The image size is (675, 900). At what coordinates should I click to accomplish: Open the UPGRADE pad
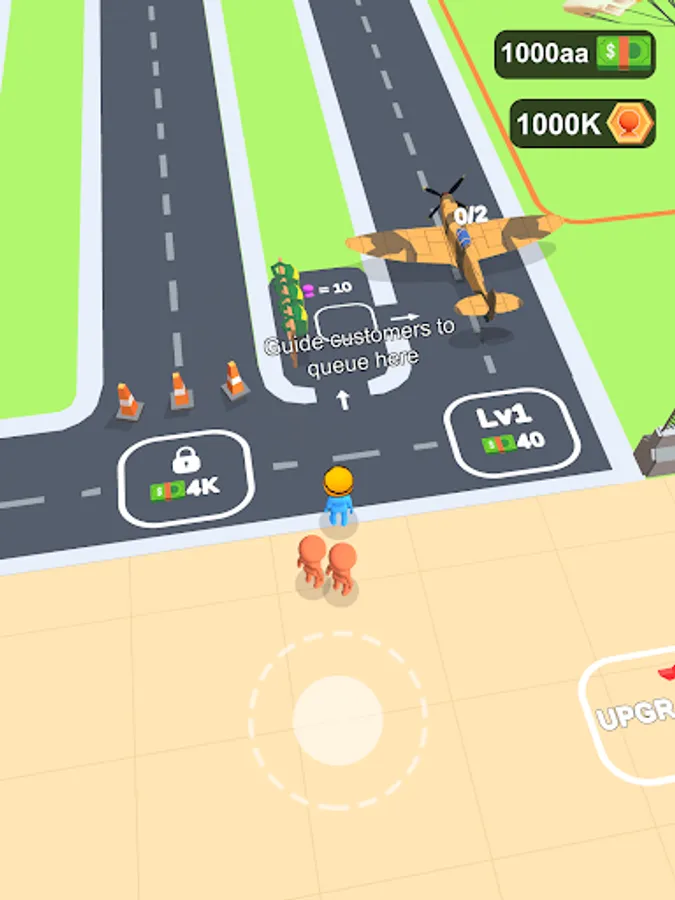click(x=630, y=717)
